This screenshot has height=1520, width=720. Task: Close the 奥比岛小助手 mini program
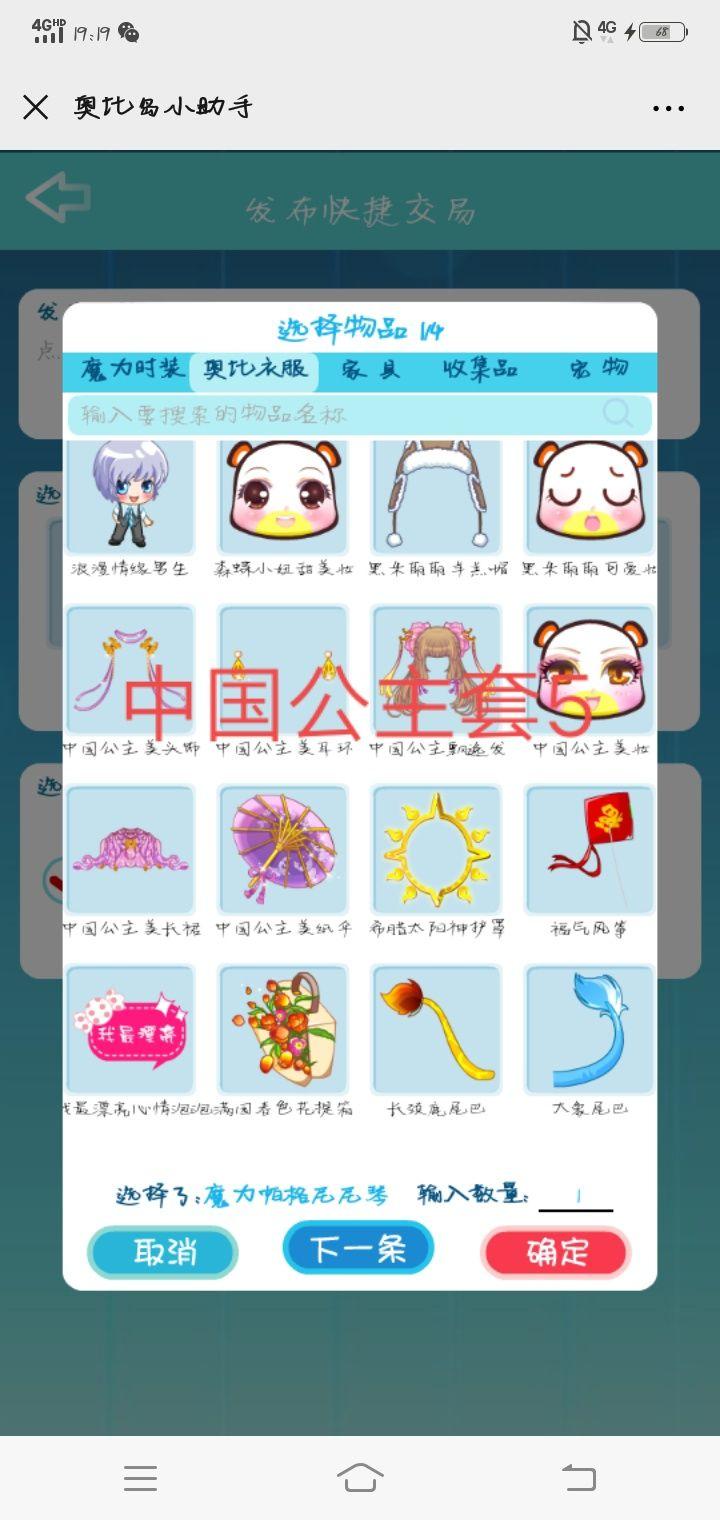coord(36,107)
